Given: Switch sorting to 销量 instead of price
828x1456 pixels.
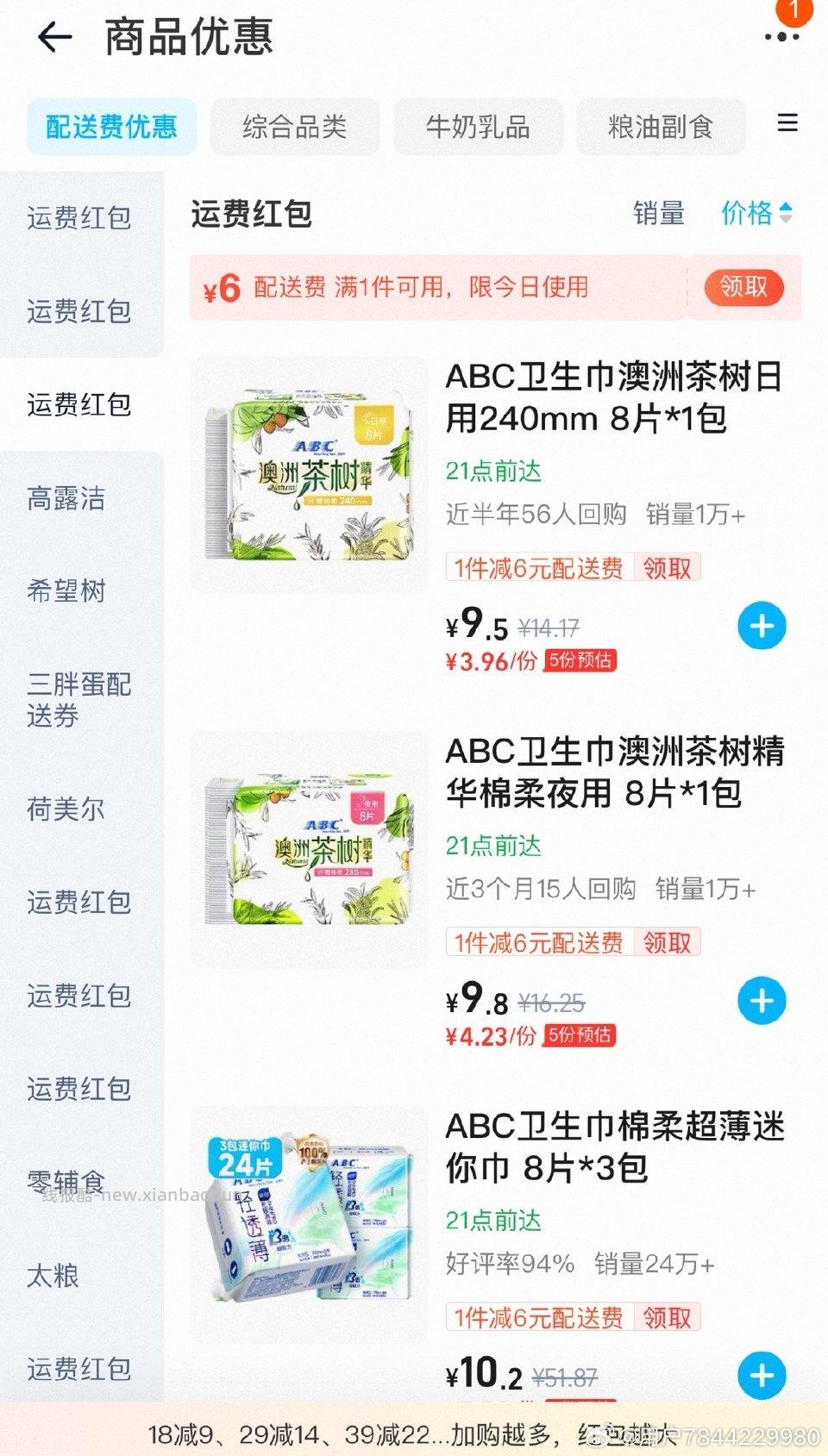Looking at the screenshot, I should [x=659, y=215].
